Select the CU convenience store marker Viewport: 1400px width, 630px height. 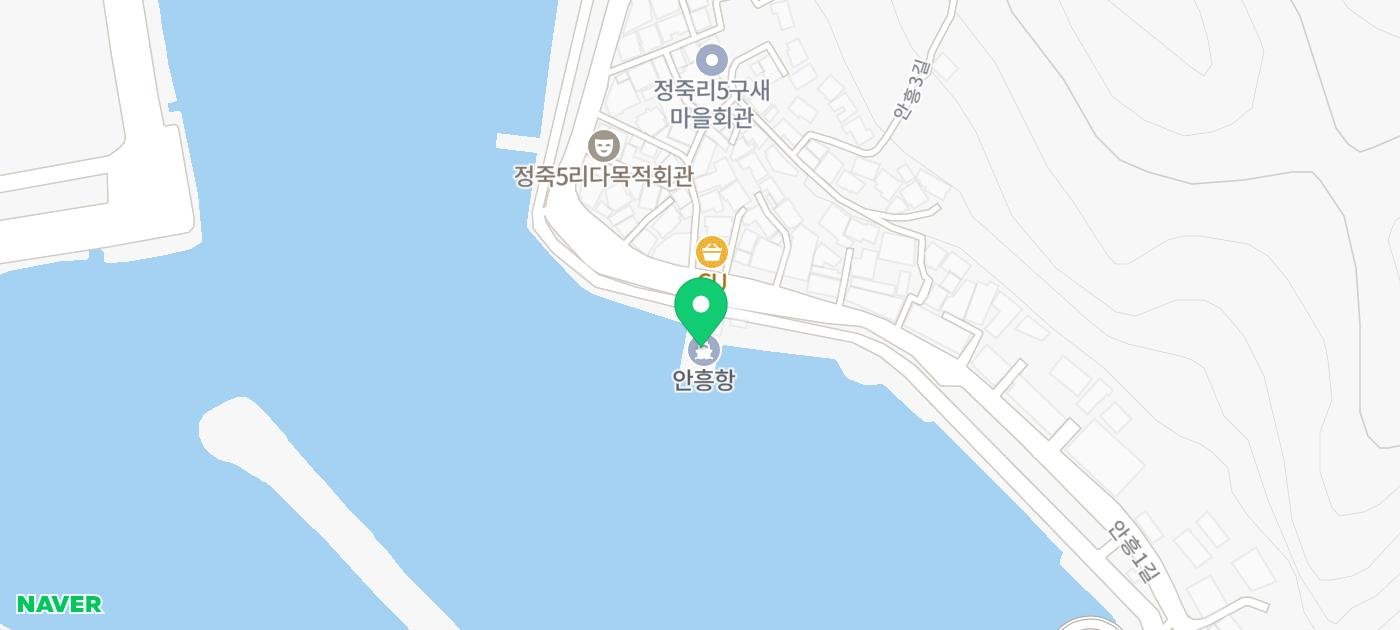tap(711, 252)
